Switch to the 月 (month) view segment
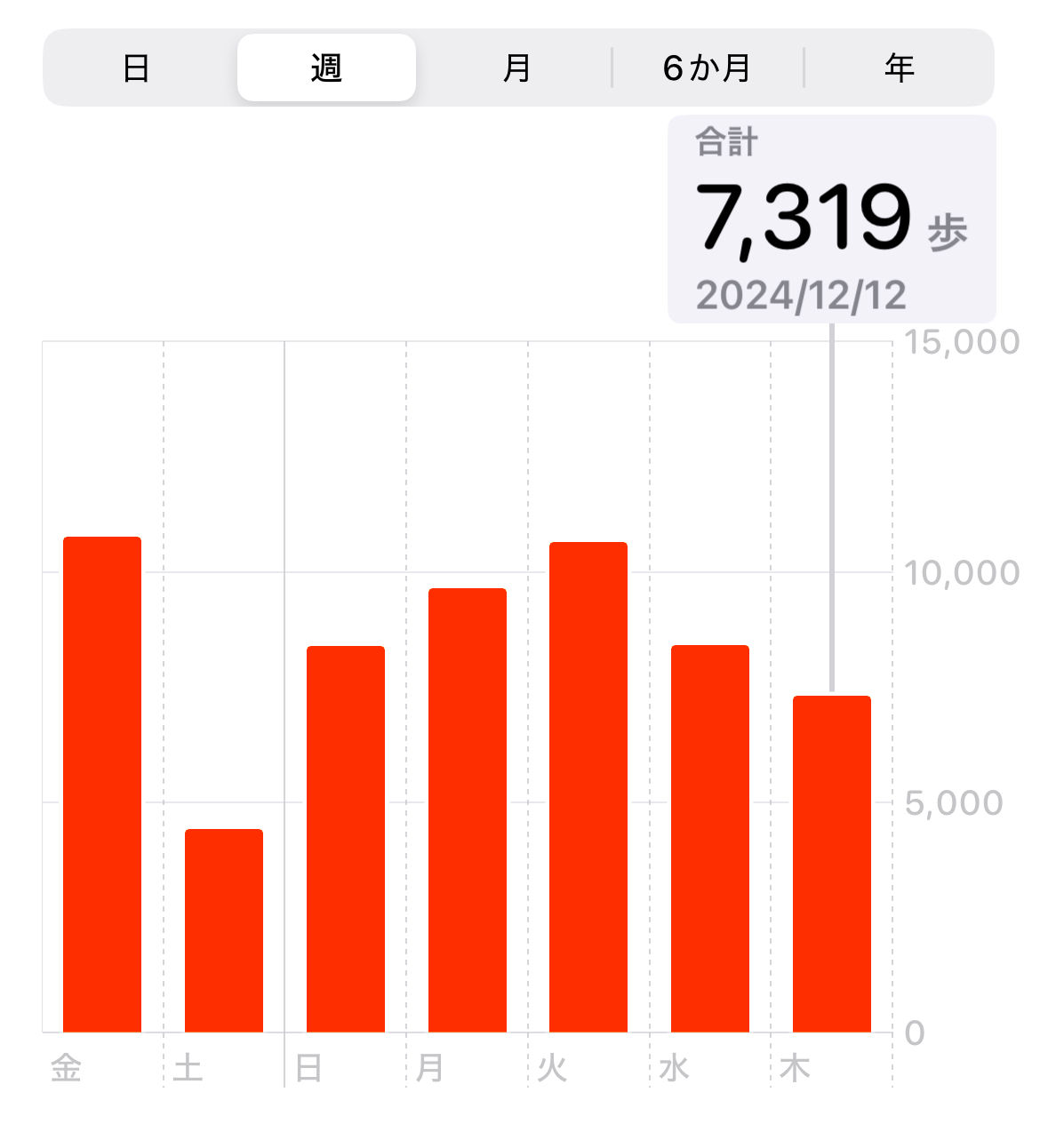This screenshot has height=1148, width=1040. click(x=516, y=68)
